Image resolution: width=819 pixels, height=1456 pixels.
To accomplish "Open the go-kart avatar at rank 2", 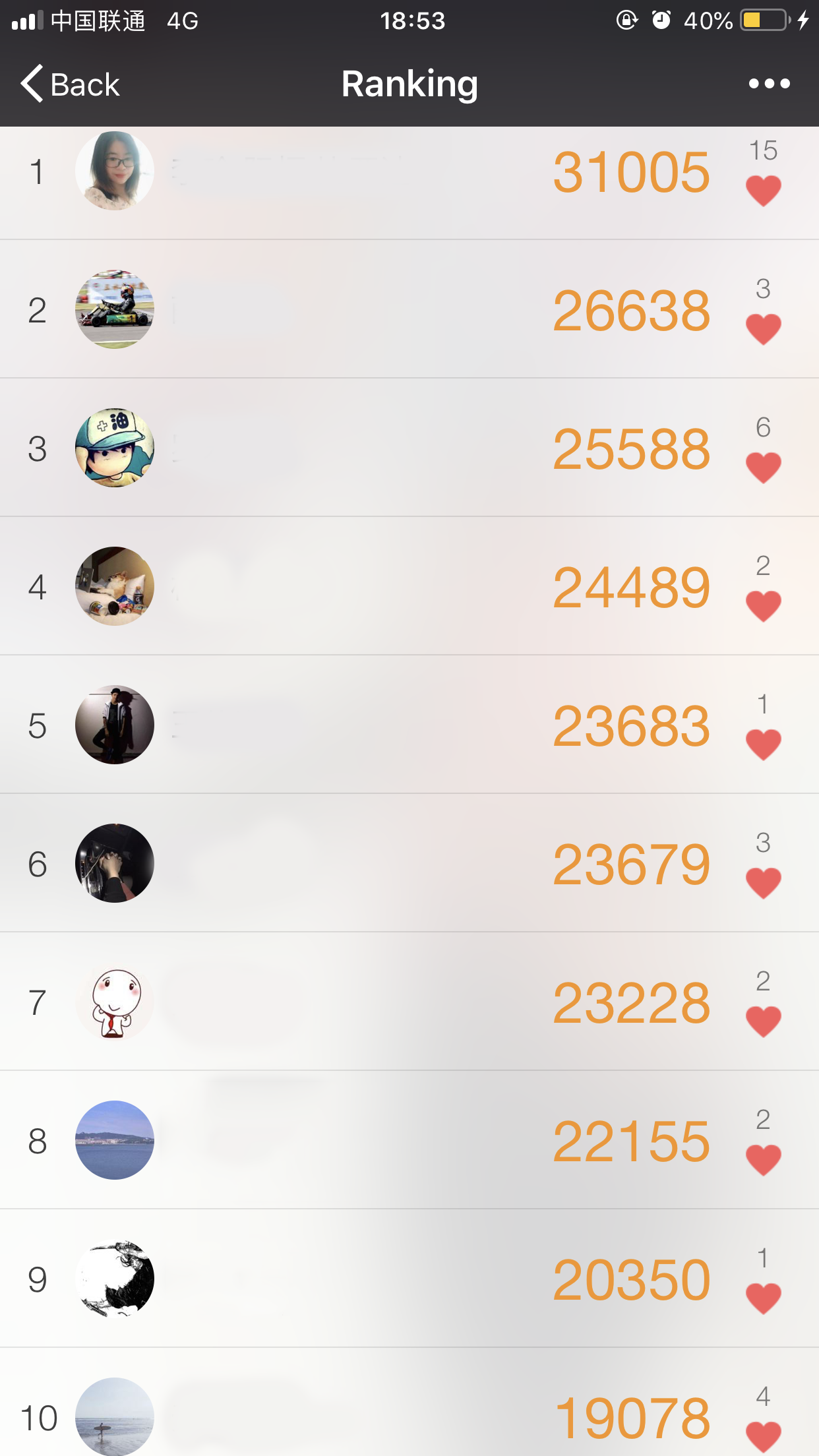I will (115, 309).
